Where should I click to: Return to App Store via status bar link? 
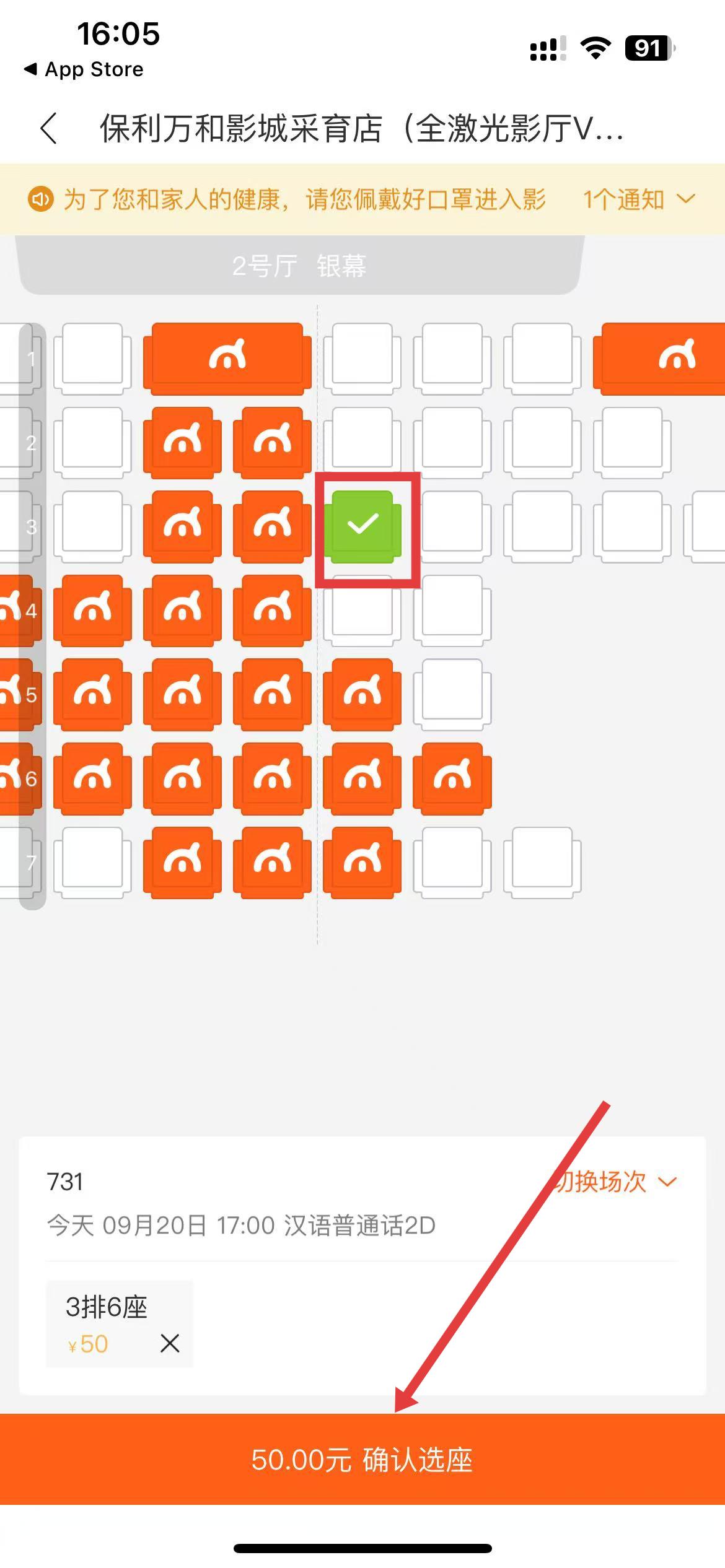click(84, 69)
